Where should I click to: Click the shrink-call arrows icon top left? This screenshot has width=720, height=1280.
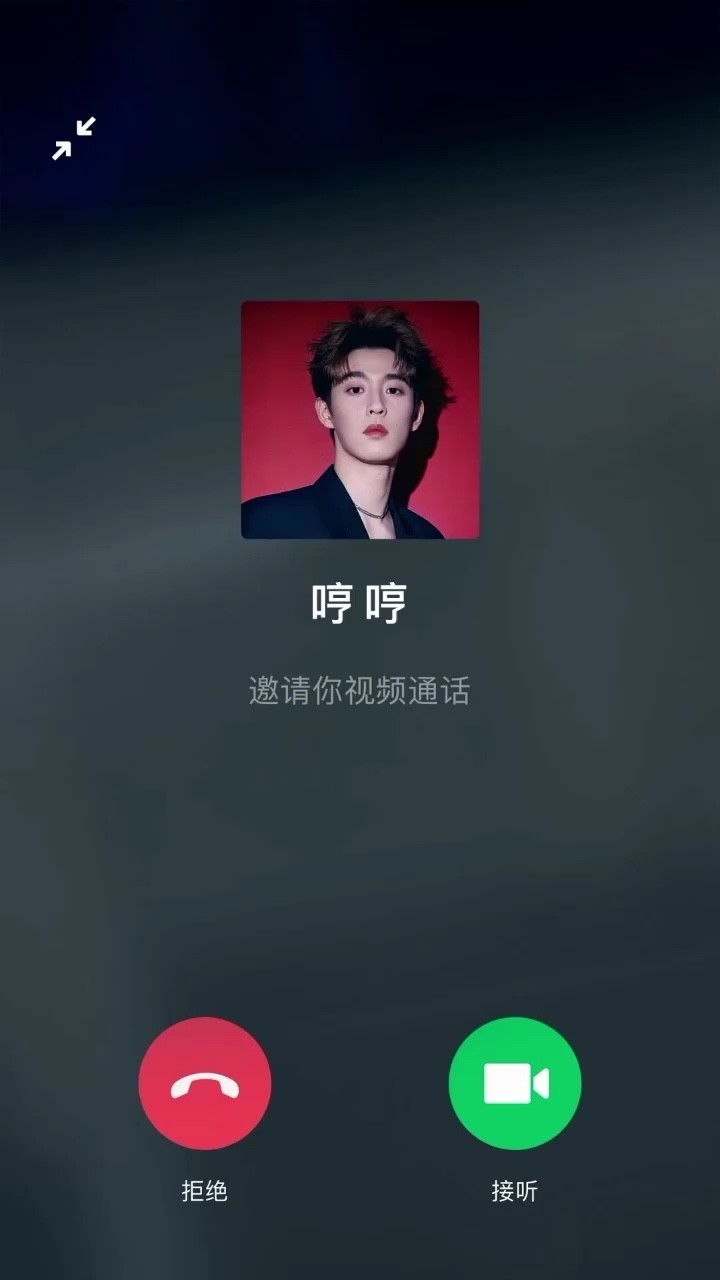(75, 138)
